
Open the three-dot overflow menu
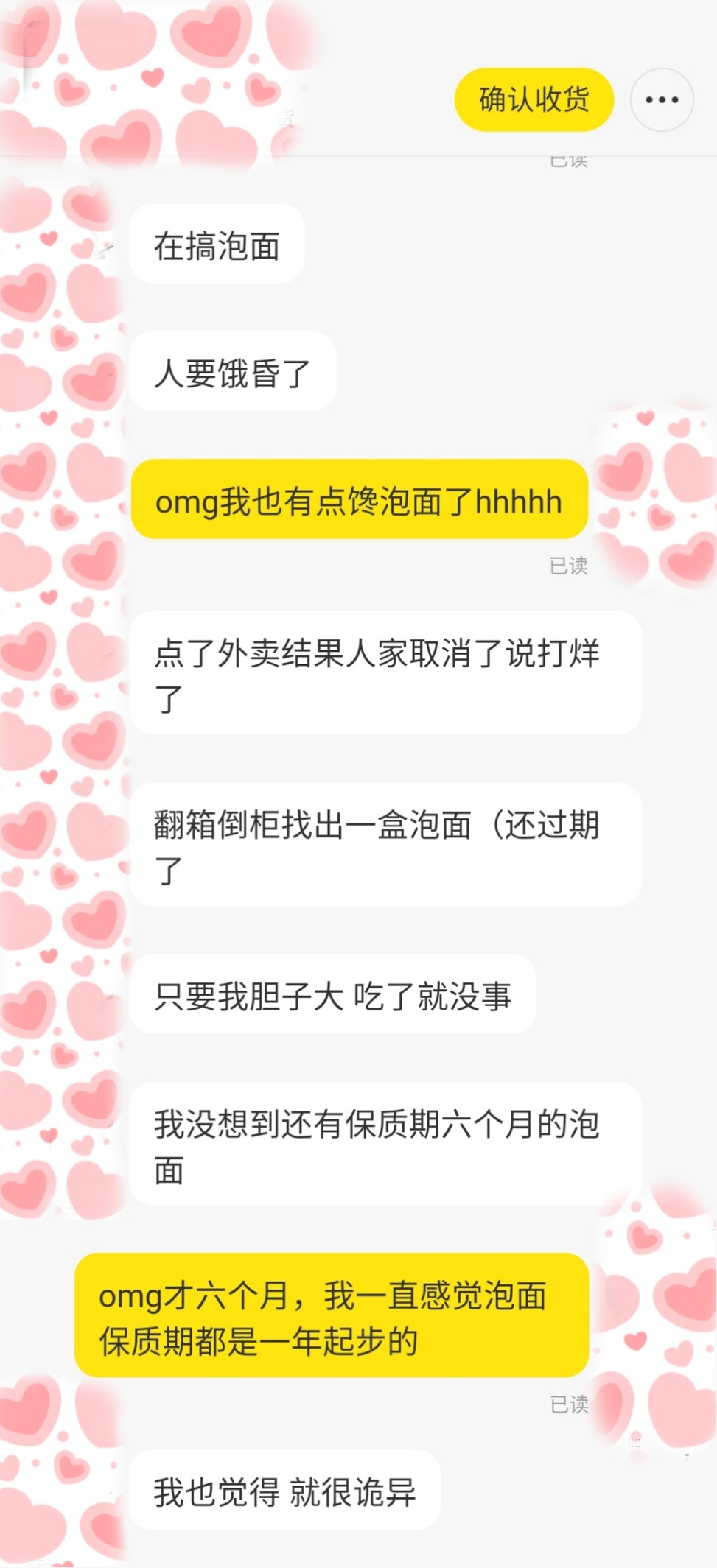(661, 100)
